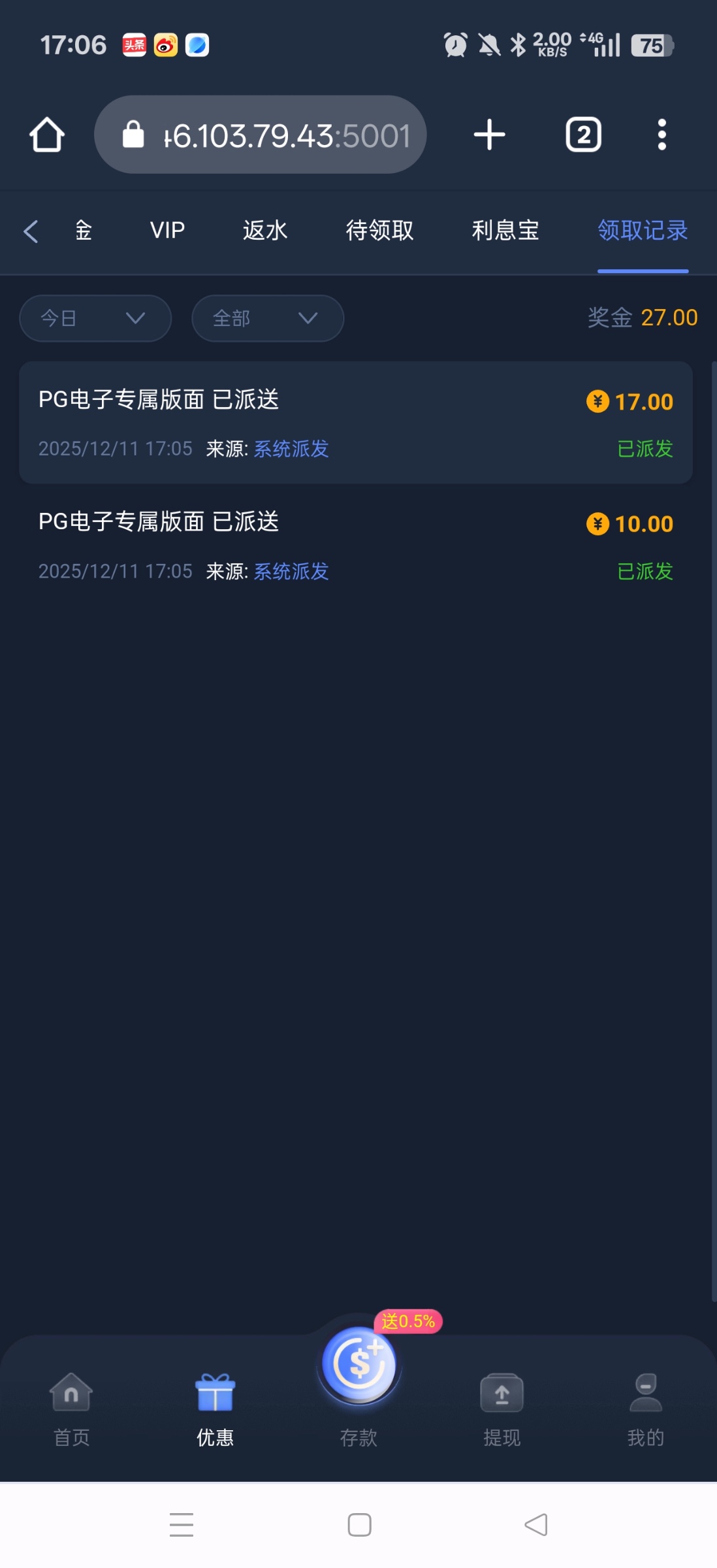The width and height of the screenshot is (717, 1568).
Task: Go to the browser home page
Action: [x=47, y=135]
